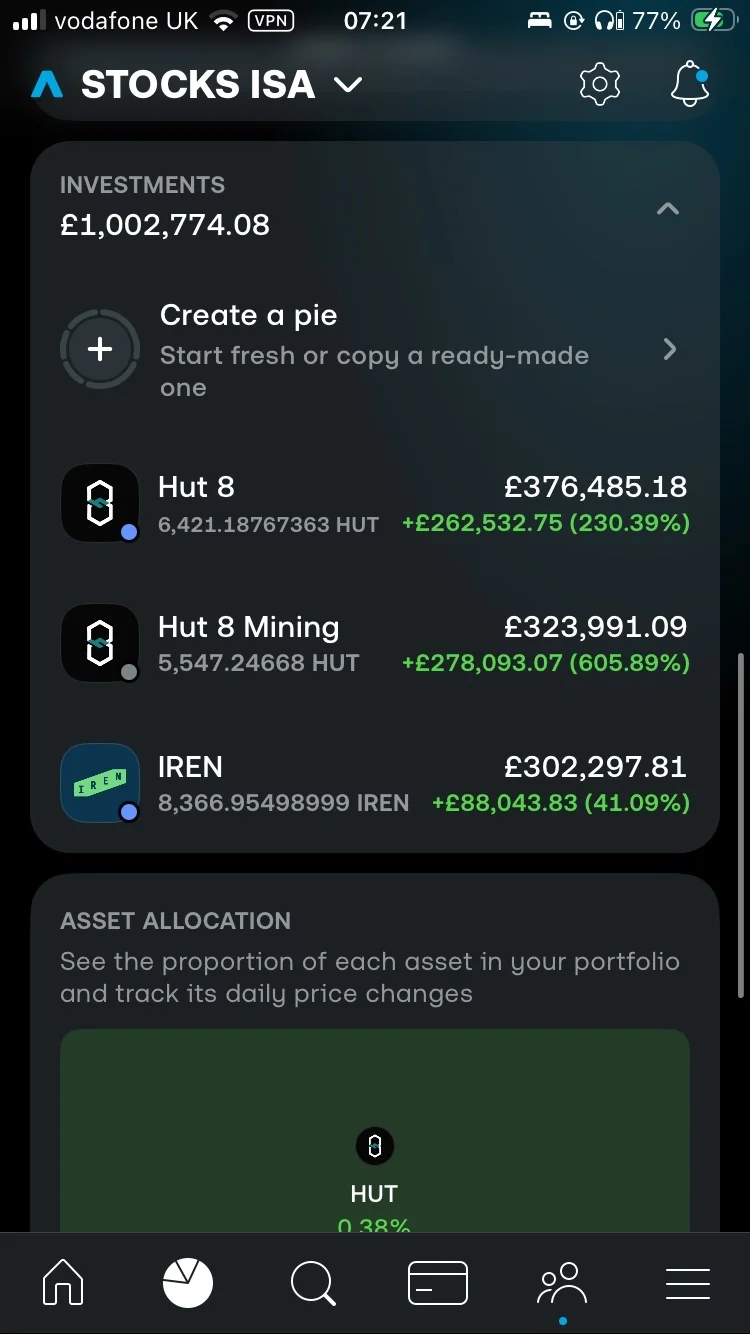The height and width of the screenshot is (1334, 750).
Task: Open the notifications bell
Action: pyautogui.click(x=689, y=85)
